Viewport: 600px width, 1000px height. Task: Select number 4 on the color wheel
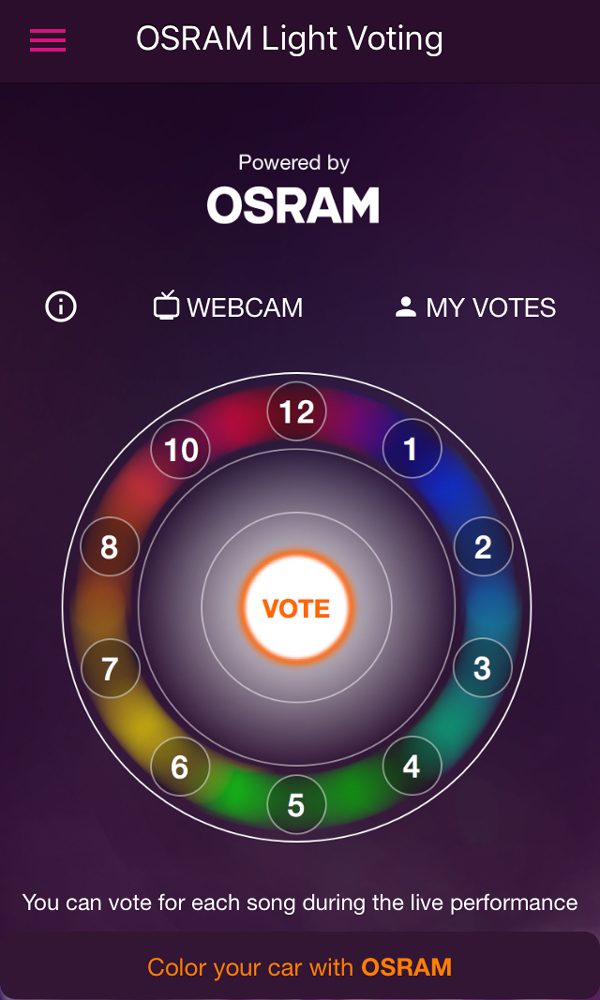click(412, 766)
